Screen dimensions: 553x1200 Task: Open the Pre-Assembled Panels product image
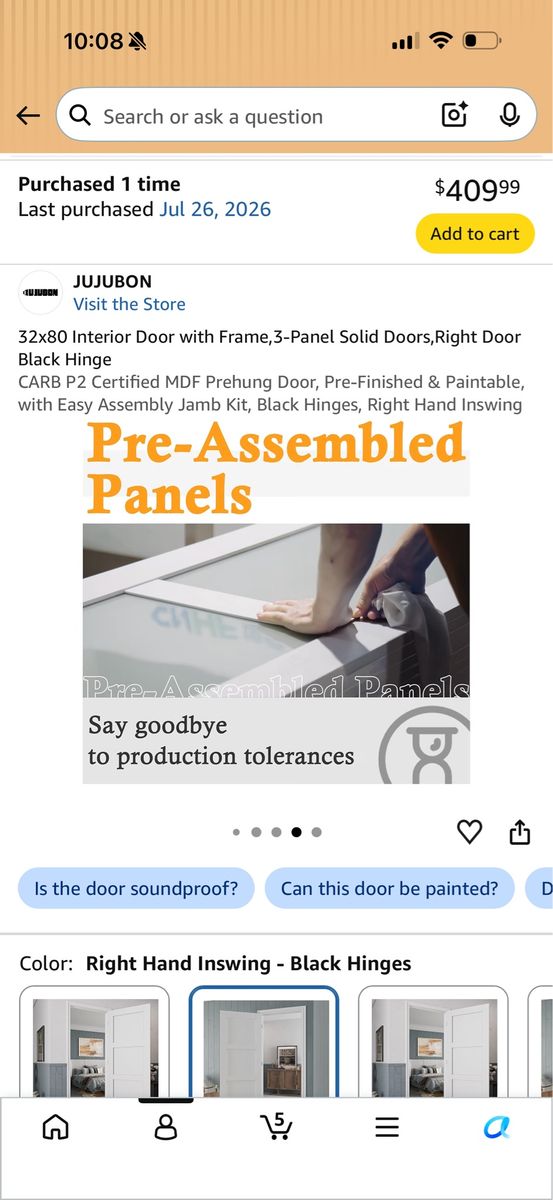tap(276, 603)
